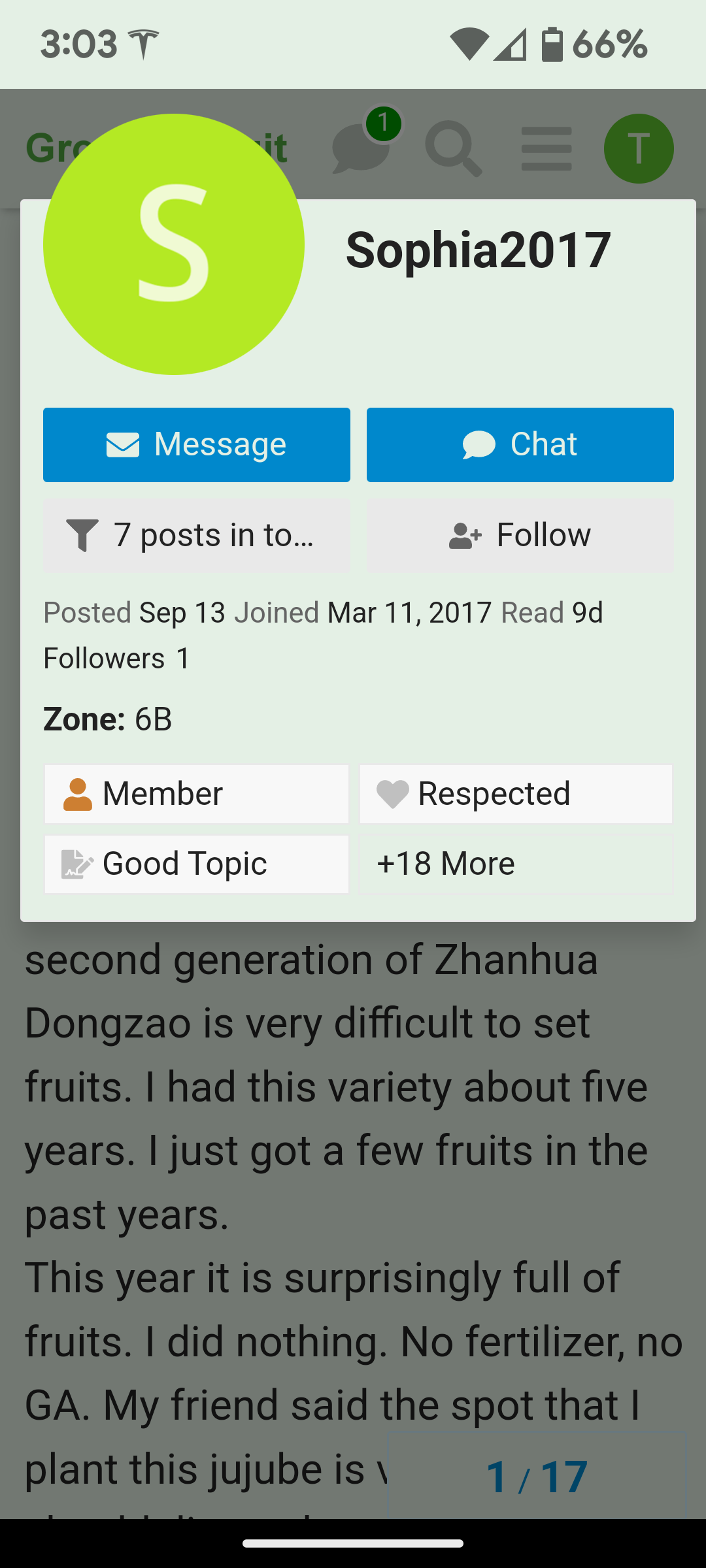Open the hamburger menu
706x1568 pixels.
coord(546,149)
